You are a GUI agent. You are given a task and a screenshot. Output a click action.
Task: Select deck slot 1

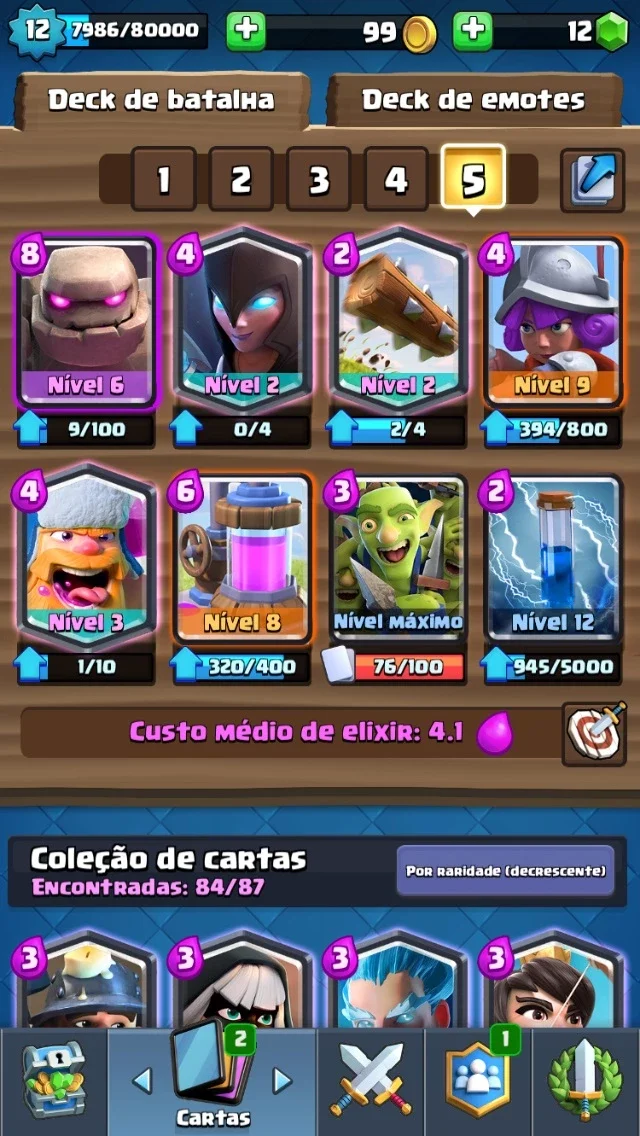163,179
